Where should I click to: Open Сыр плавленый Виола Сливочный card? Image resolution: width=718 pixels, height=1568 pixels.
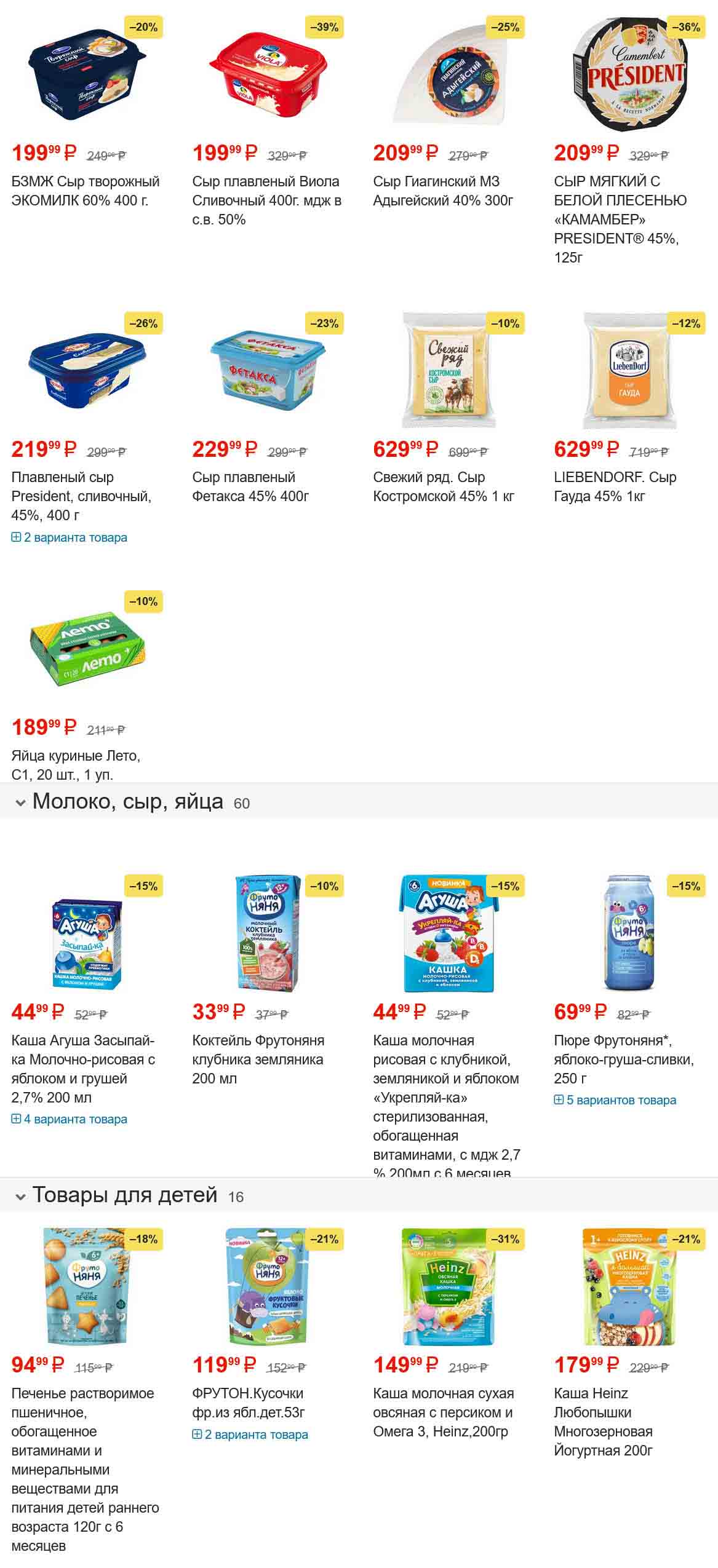click(x=266, y=200)
